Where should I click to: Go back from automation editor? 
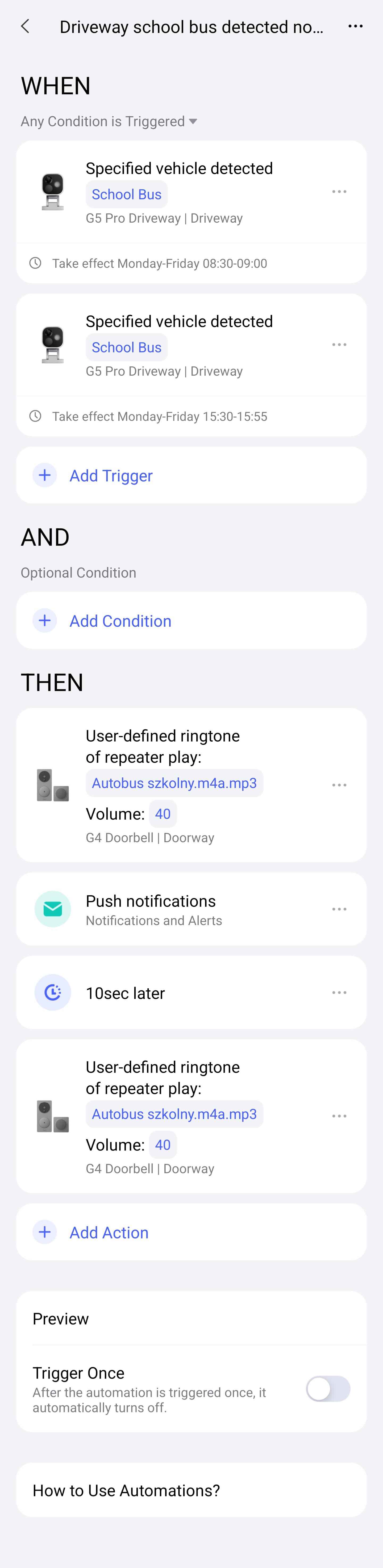(x=25, y=26)
